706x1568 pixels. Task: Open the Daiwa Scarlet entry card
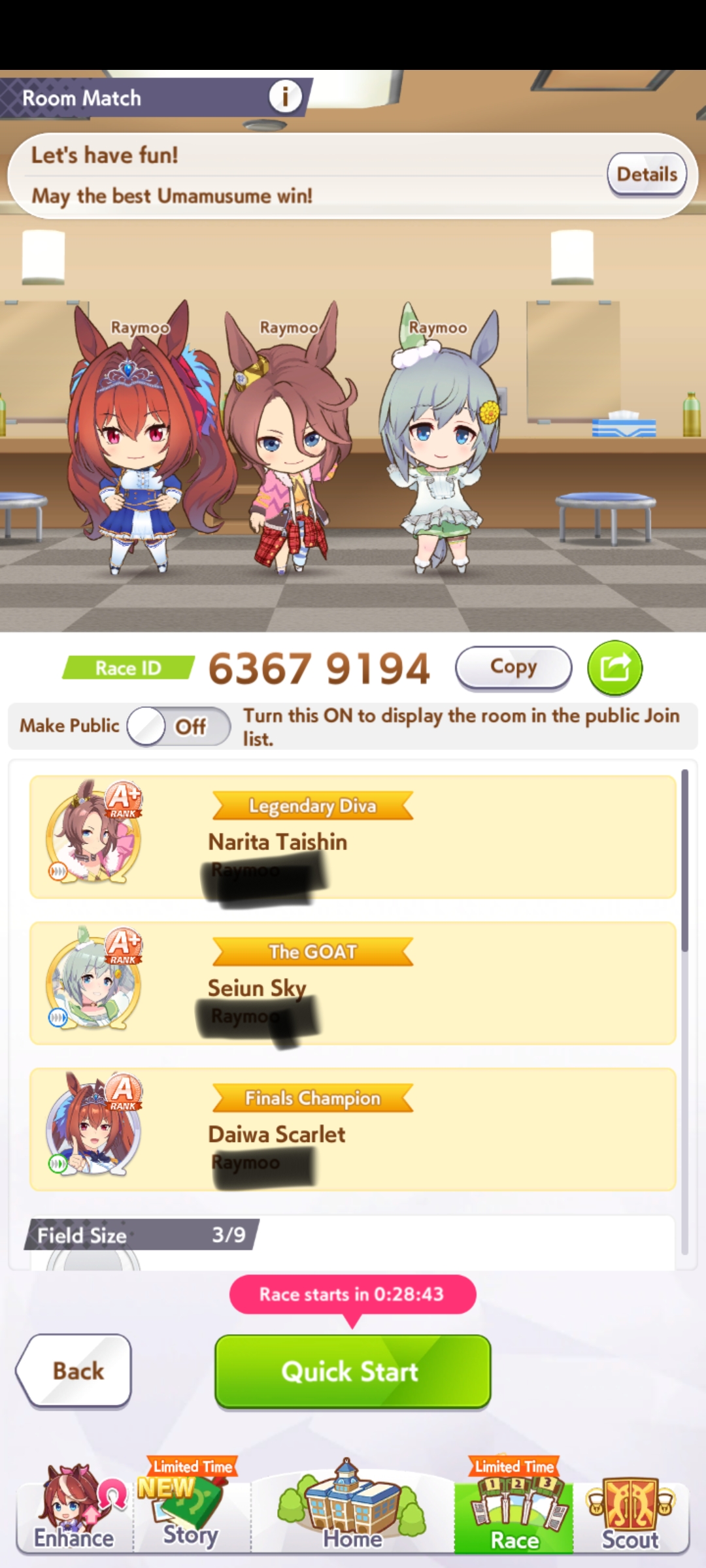(x=353, y=1130)
